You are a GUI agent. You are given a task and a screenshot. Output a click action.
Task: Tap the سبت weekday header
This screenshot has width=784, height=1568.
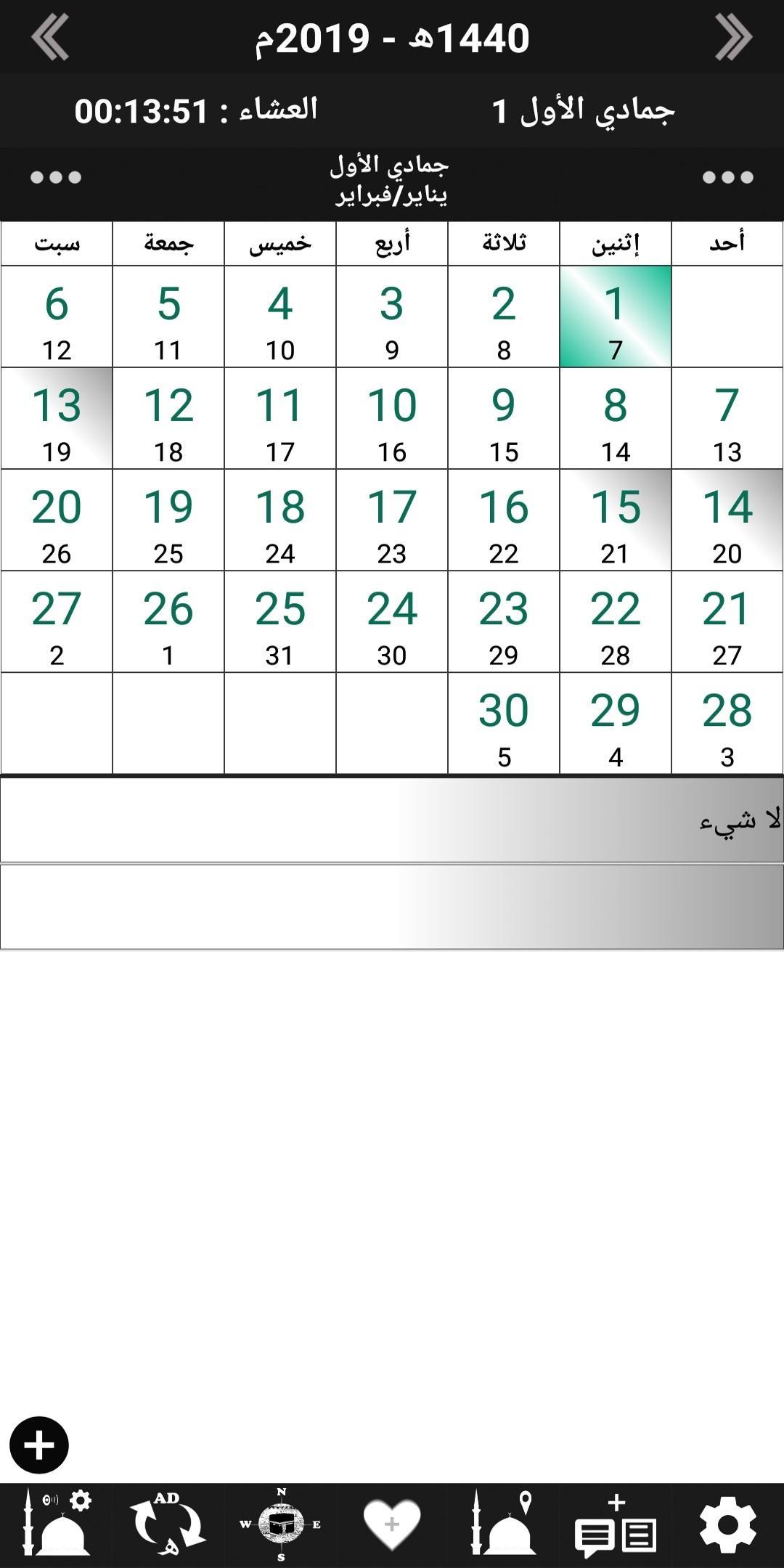tap(57, 242)
